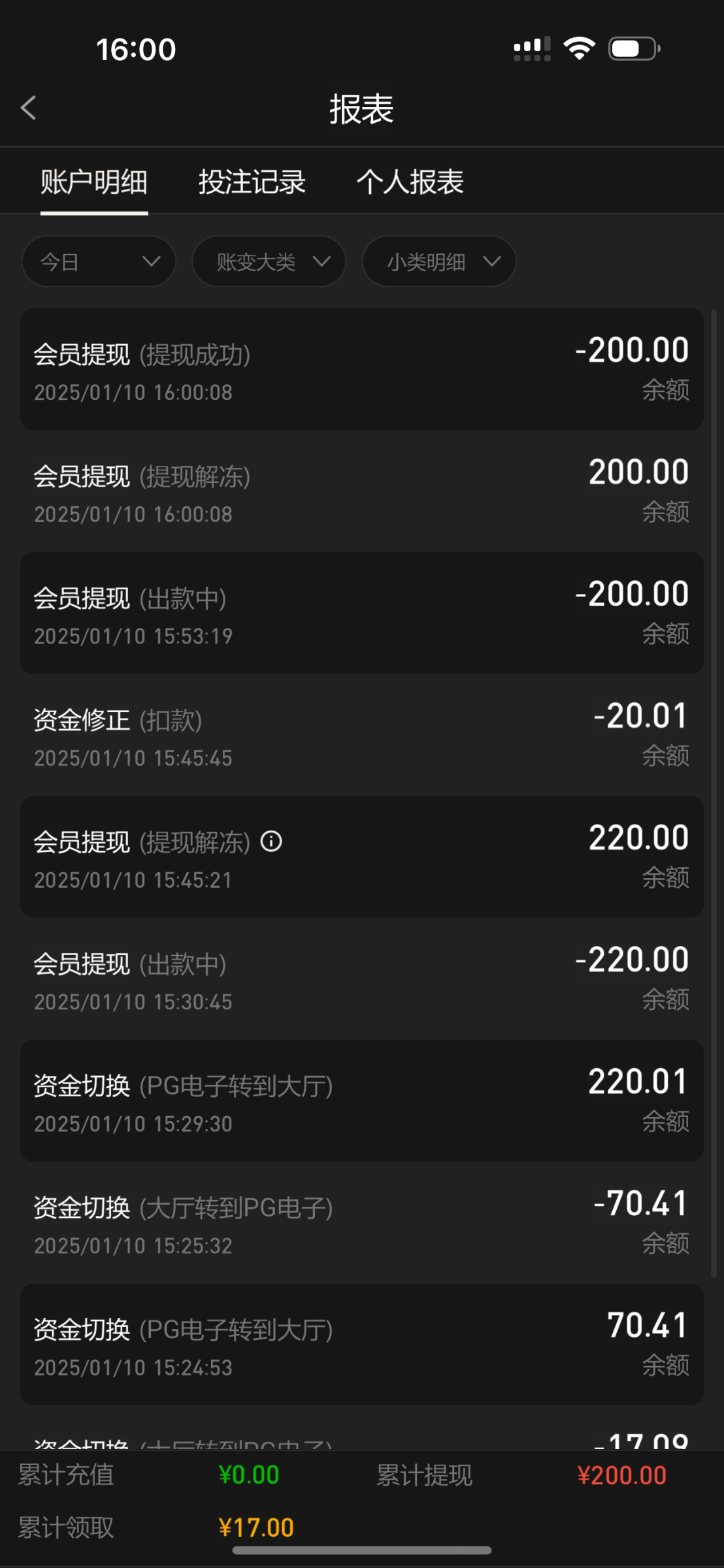Select the 账户明细 tab
Image resolution: width=724 pixels, height=1568 pixels.
94,182
